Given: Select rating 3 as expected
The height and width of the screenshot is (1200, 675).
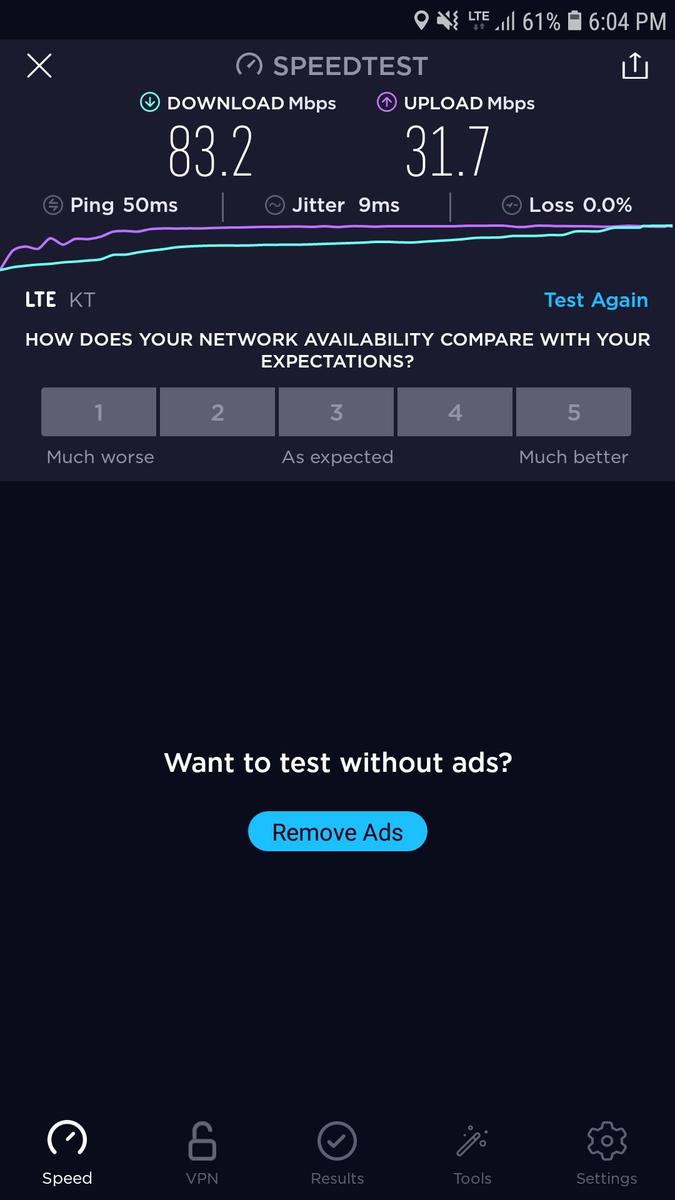Looking at the screenshot, I should 336,412.
